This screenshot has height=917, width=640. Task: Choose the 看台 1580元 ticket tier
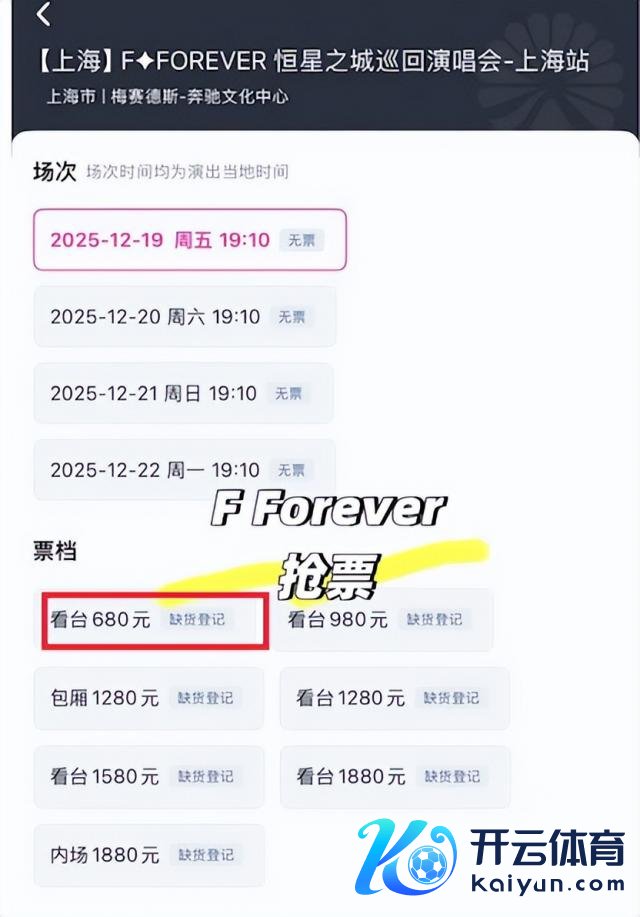pos(148,776)
